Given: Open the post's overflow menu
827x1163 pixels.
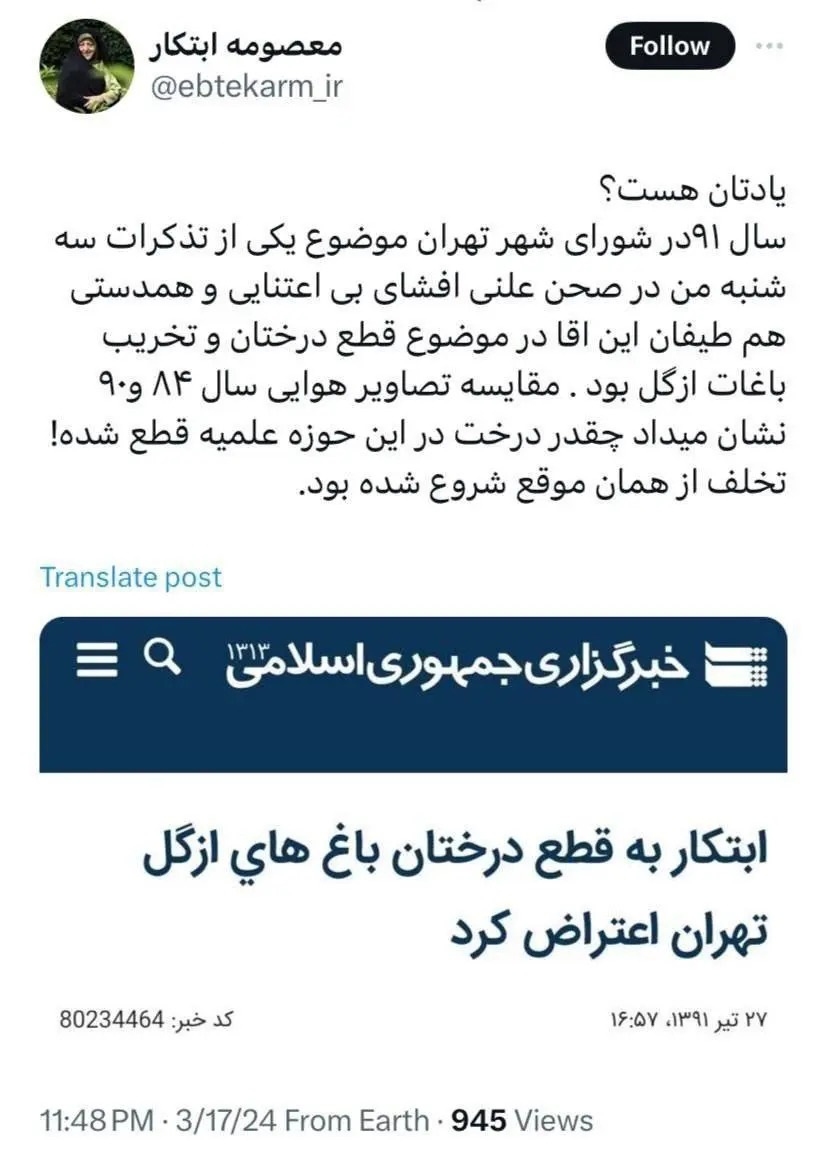Looking at the screenshot, I should click(x=768, y=46).
